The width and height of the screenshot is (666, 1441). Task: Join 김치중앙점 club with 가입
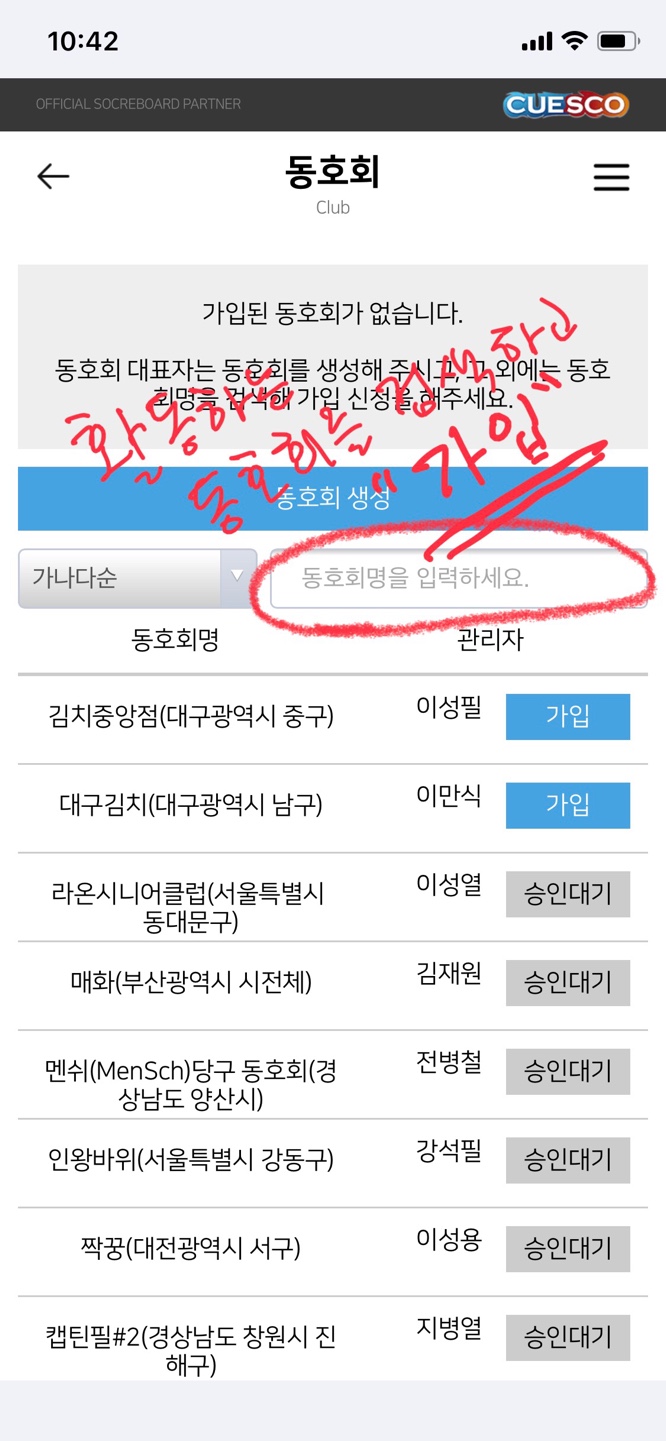pyautogui.click(x=567, y=717)
